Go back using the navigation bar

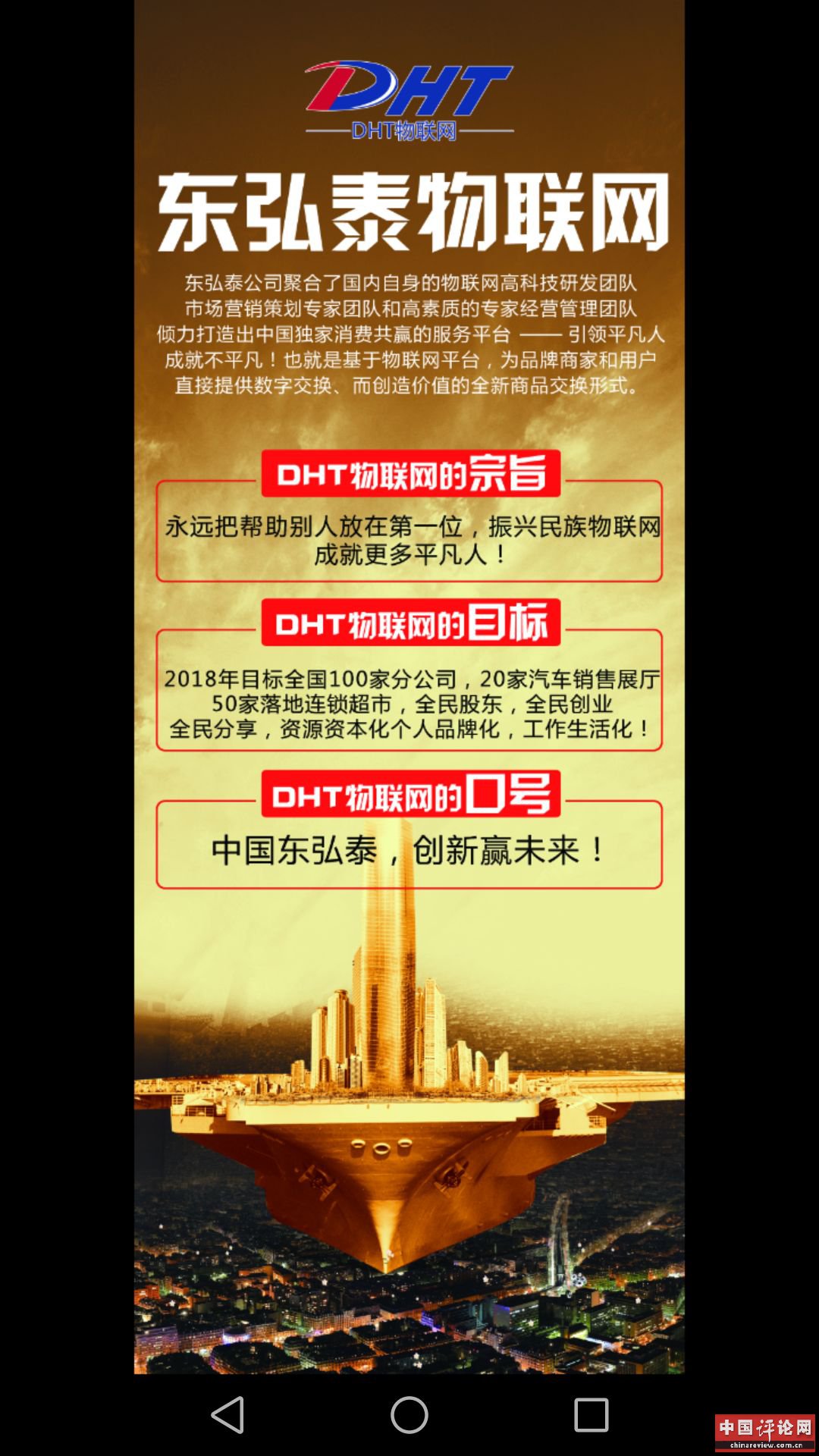pos(227,1415)
